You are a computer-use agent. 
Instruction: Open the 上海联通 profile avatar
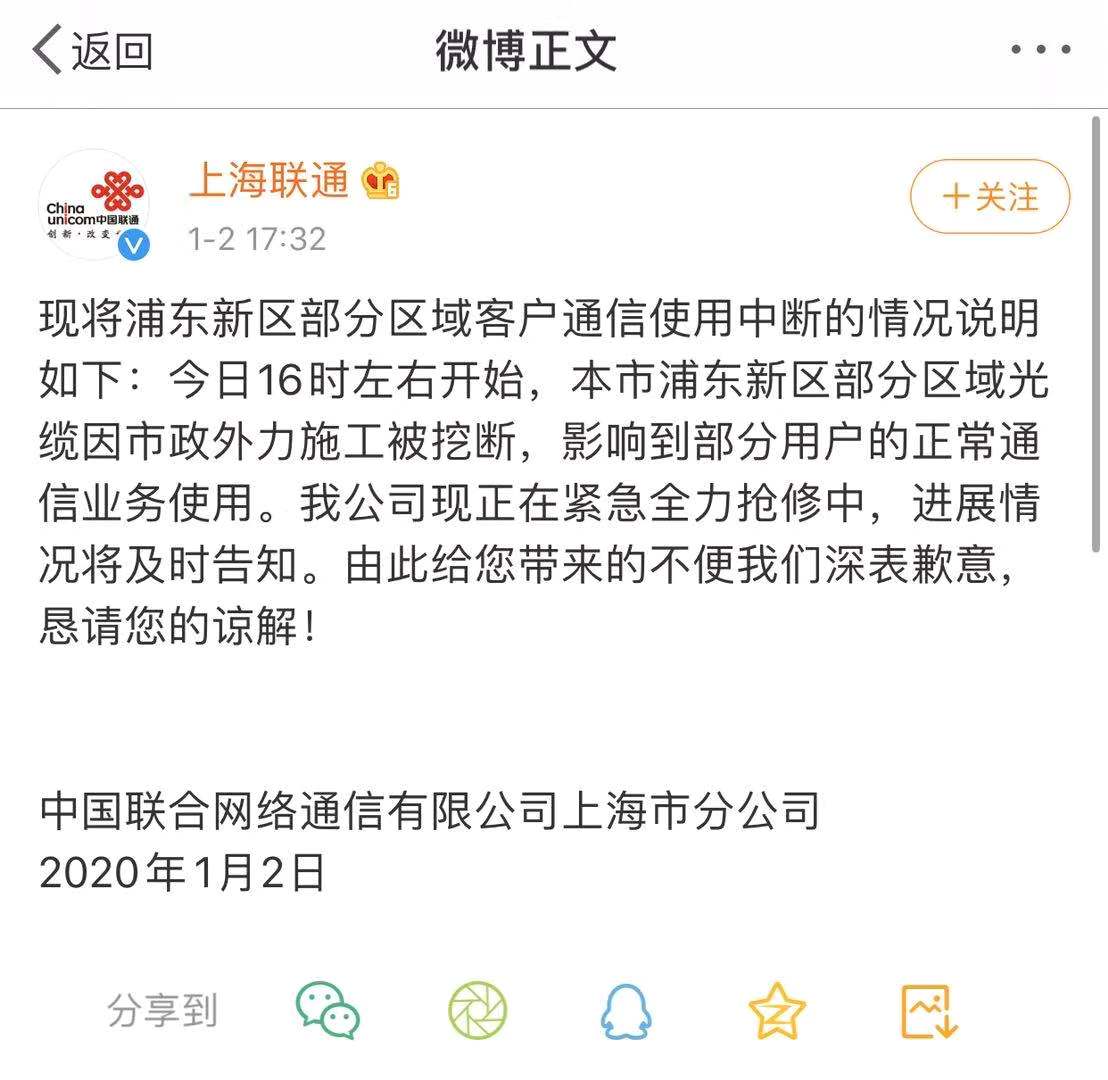click(94, 205)
